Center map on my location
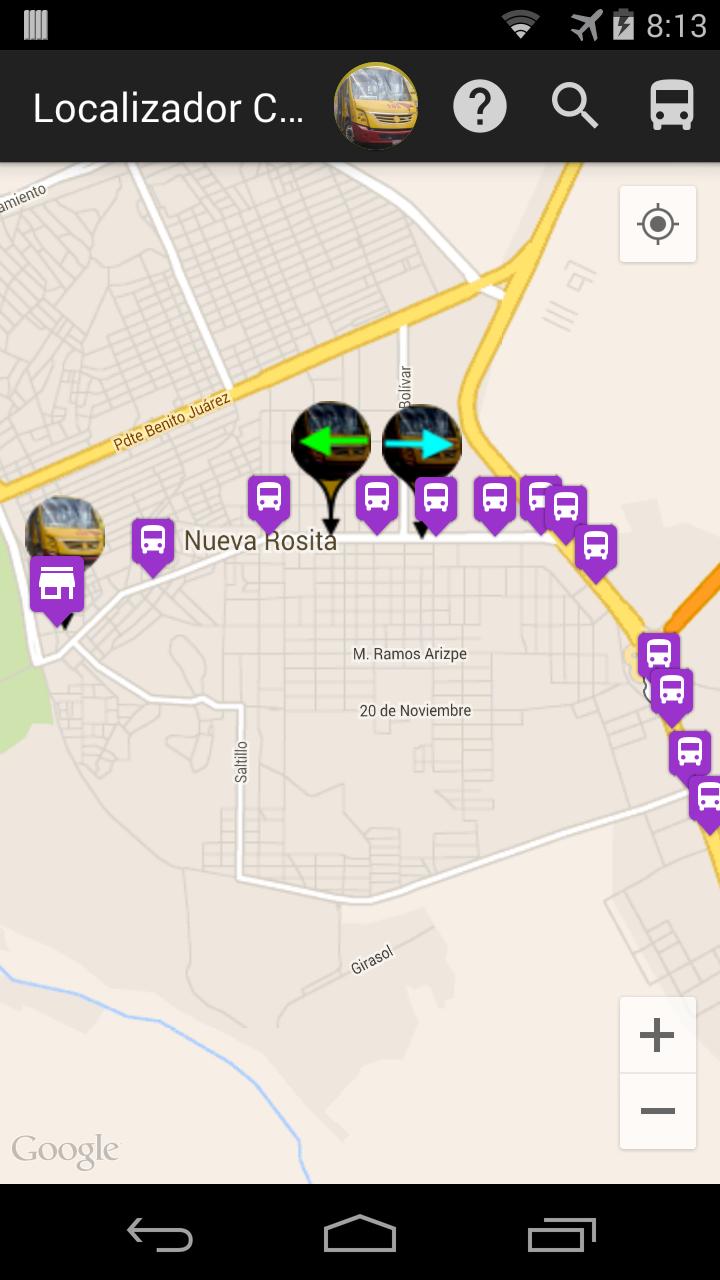 coord(657,224)
